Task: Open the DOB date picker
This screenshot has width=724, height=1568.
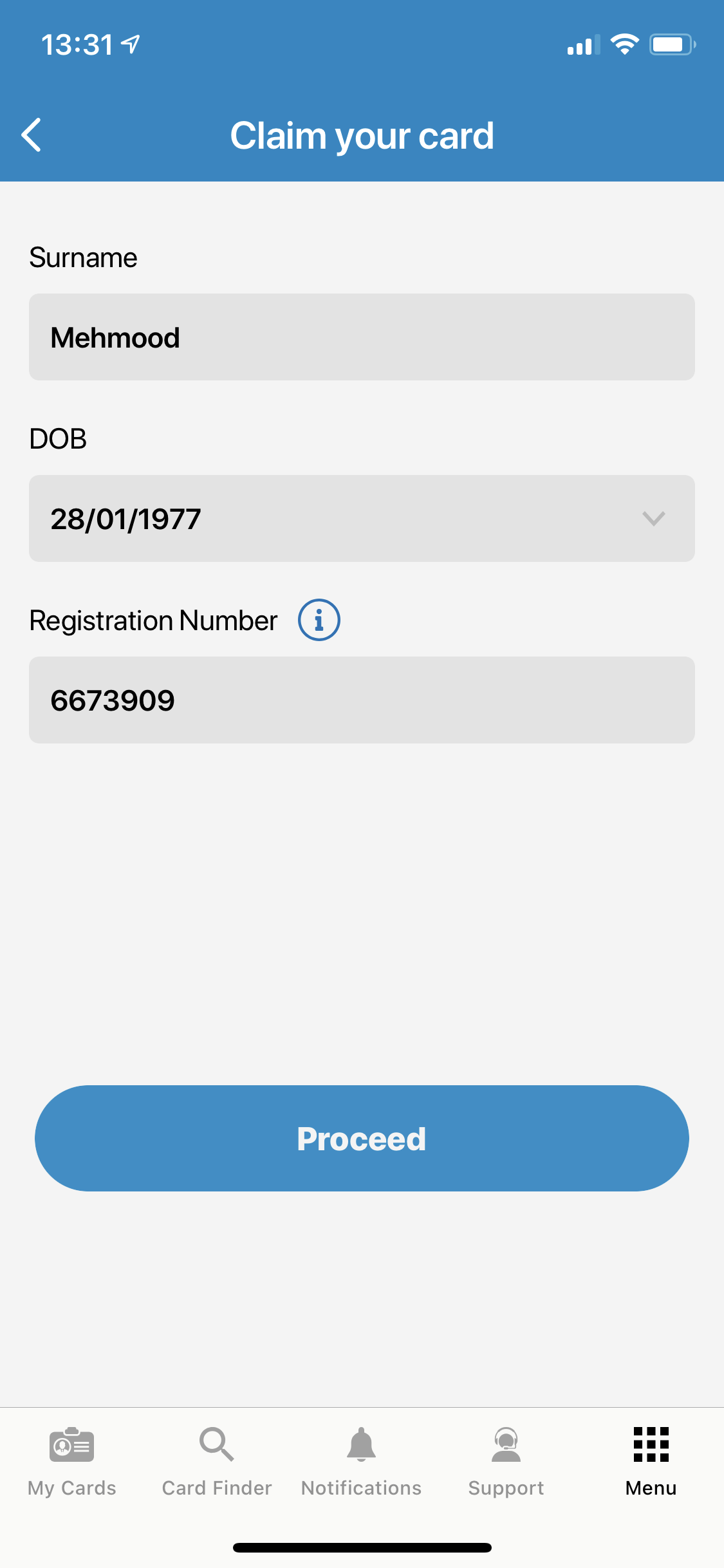Action: tap(362, 519)
